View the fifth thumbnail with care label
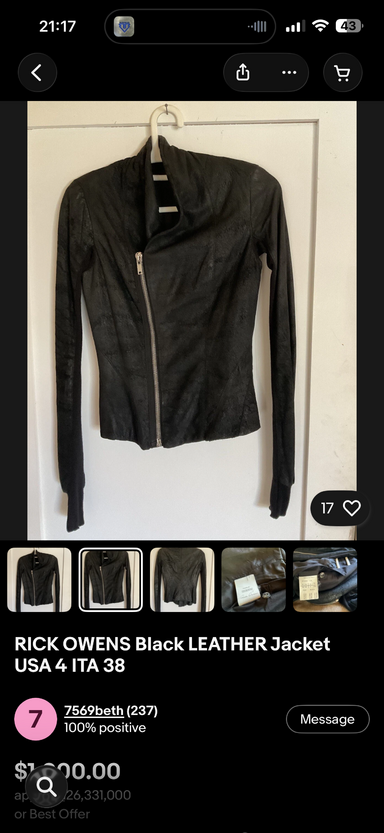The height and width of the screenshot is (833, 384). pyautogui.click(x=325, y=580)
